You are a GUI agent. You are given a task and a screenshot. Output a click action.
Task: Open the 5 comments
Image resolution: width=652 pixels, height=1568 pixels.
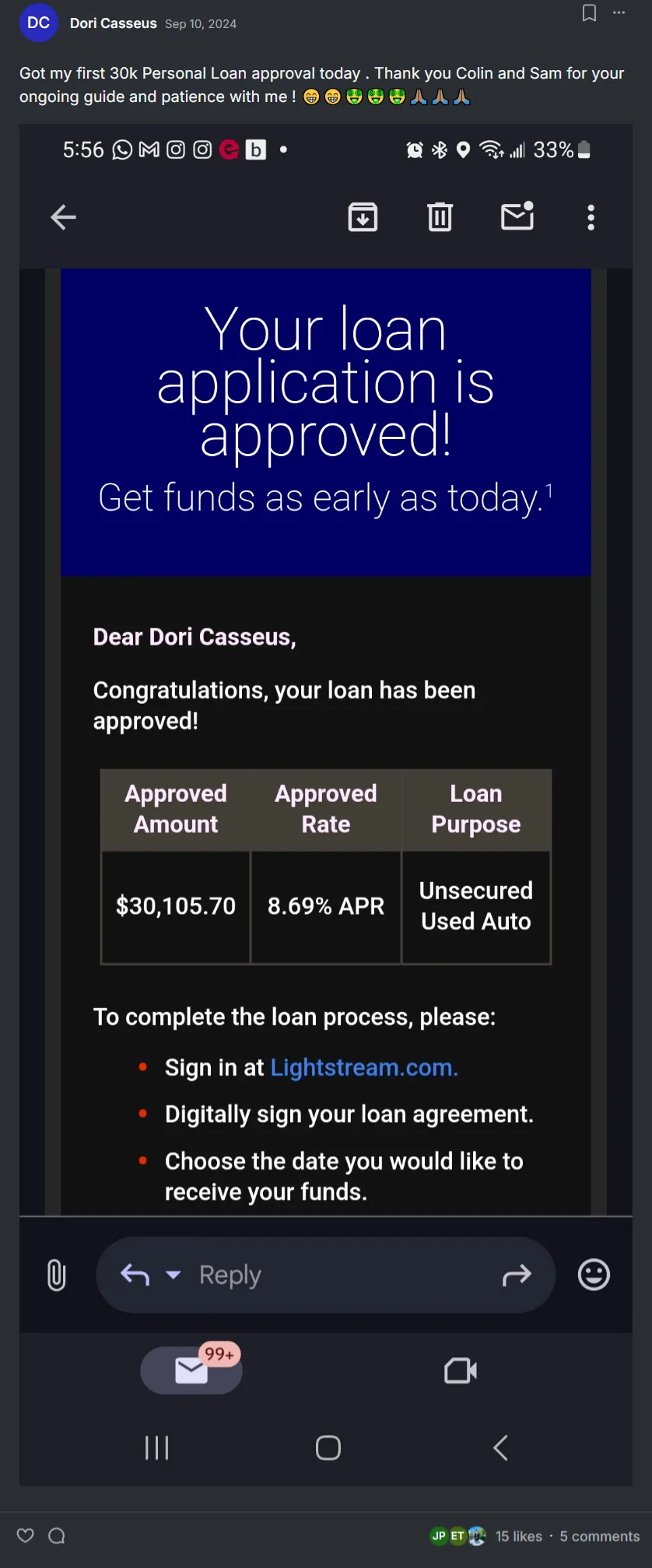599,1536
